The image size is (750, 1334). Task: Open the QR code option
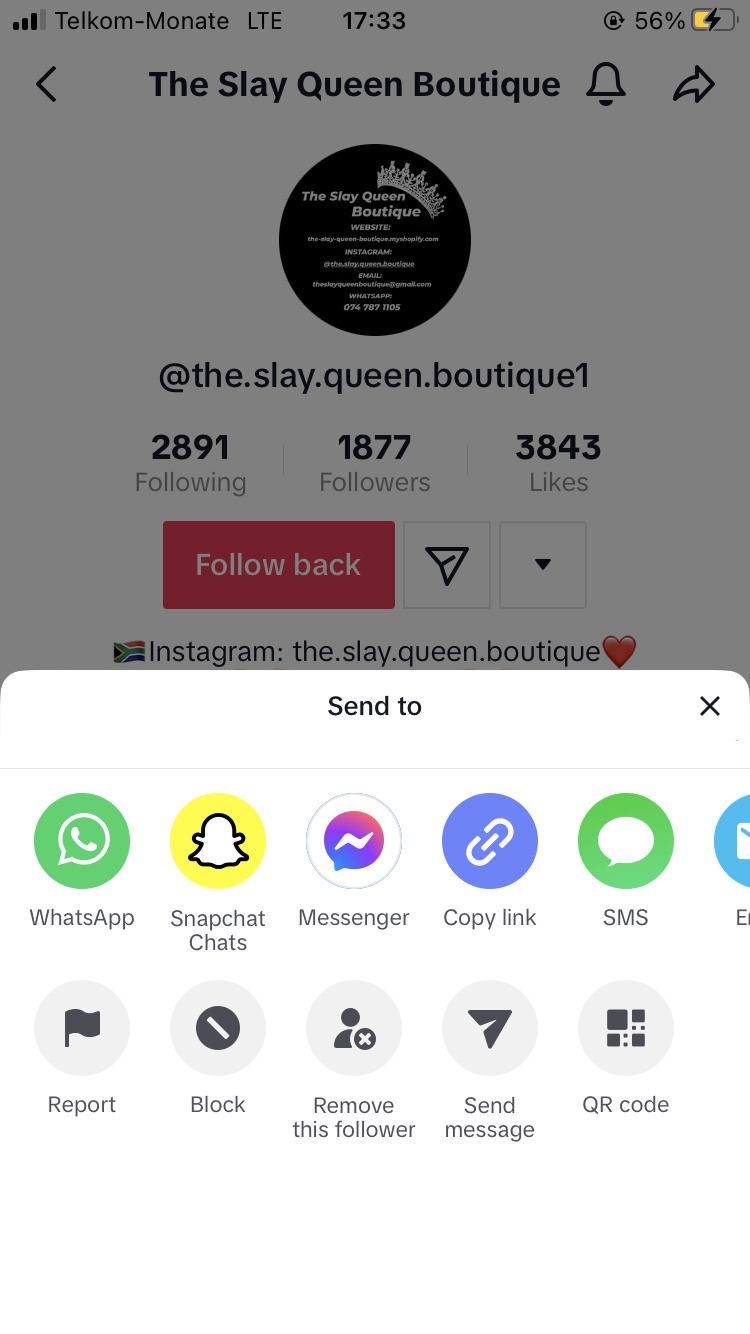[626, 1028]
